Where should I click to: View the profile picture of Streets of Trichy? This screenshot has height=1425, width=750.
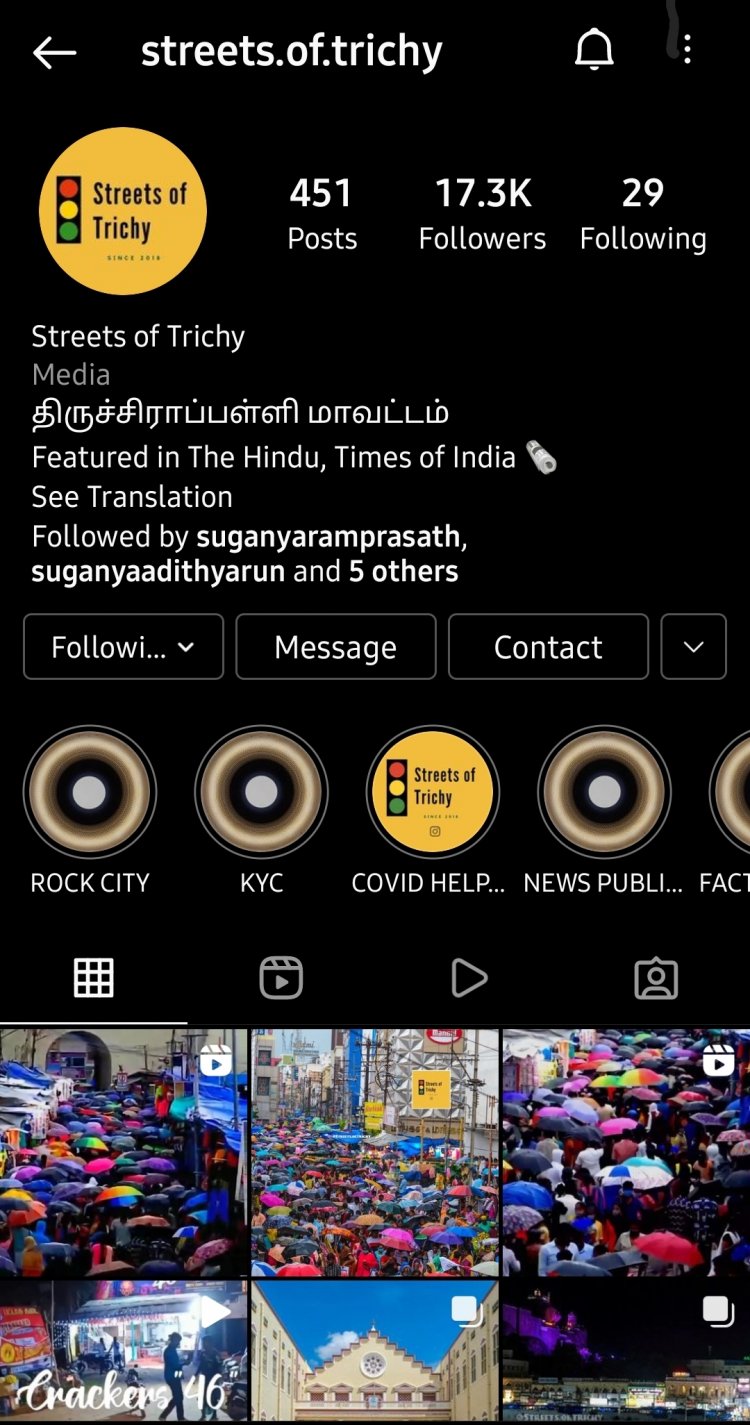[x=123, y=211]
